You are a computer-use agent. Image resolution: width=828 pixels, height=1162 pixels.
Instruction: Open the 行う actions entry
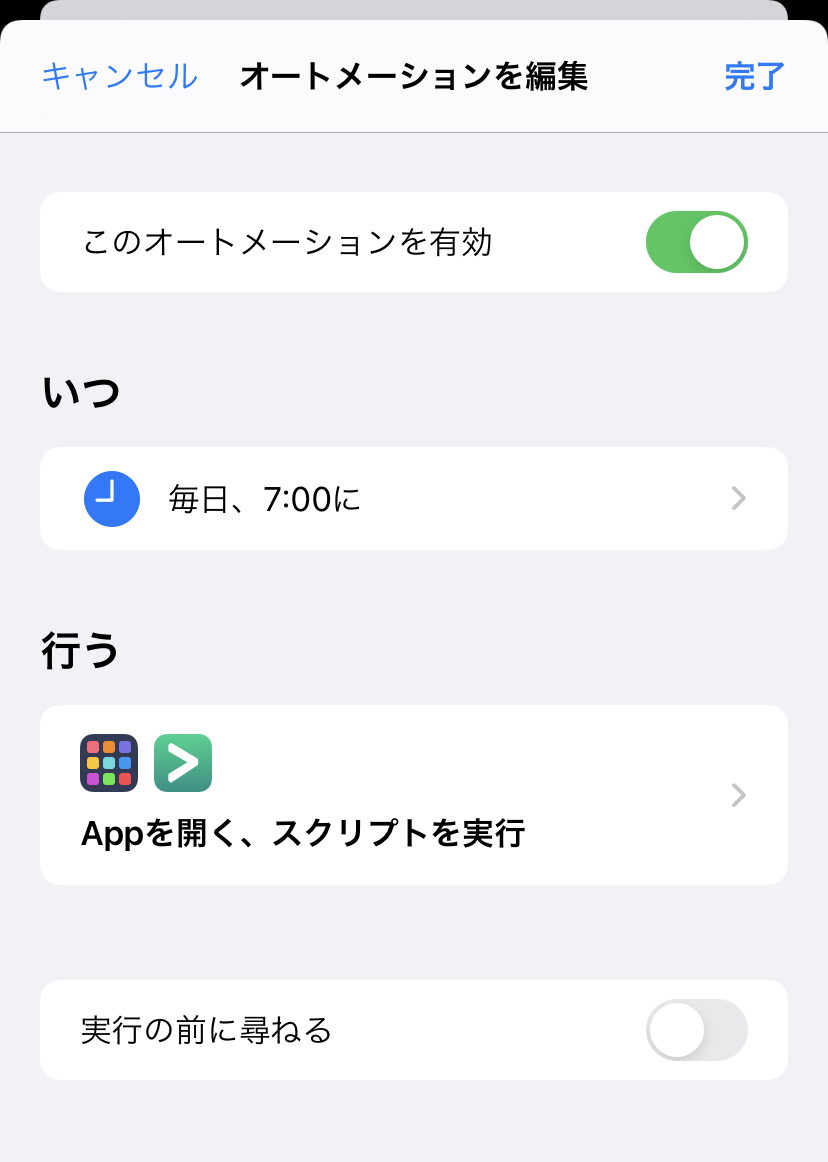click(x=414, y=795)
